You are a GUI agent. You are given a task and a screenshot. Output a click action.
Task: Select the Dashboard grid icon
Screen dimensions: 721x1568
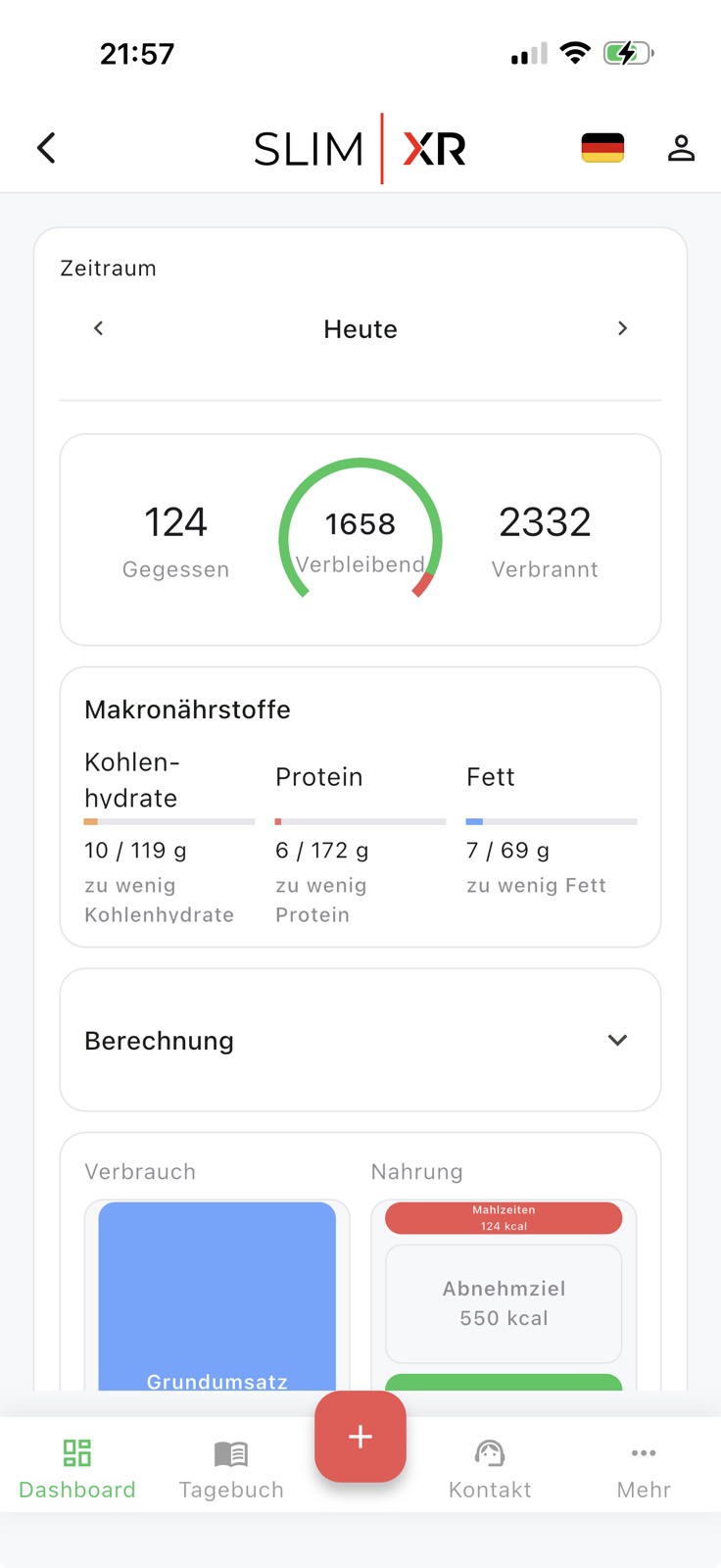[x=76, y=1451]
